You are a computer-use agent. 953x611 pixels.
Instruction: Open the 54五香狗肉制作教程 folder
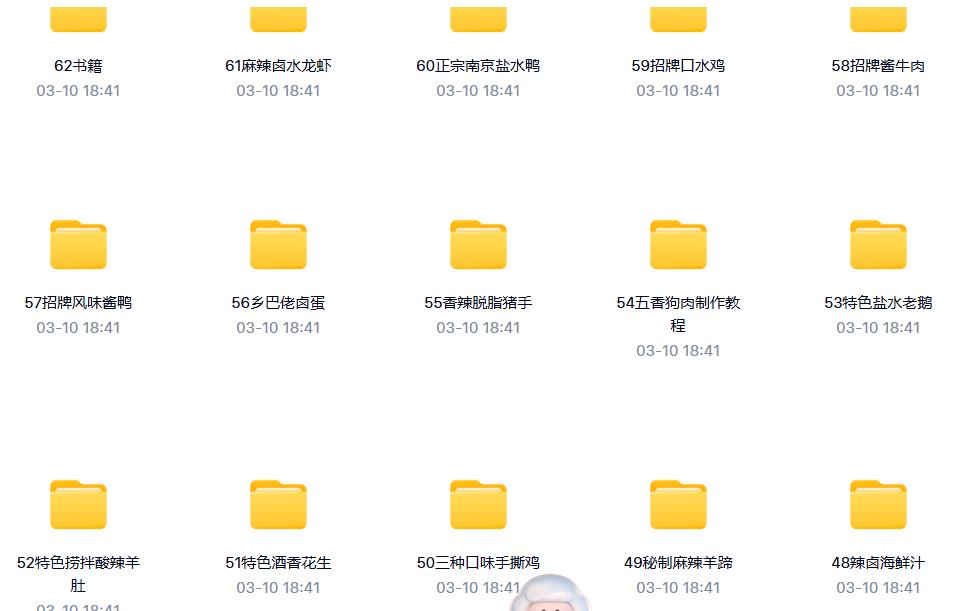click(x=678, y=245)
